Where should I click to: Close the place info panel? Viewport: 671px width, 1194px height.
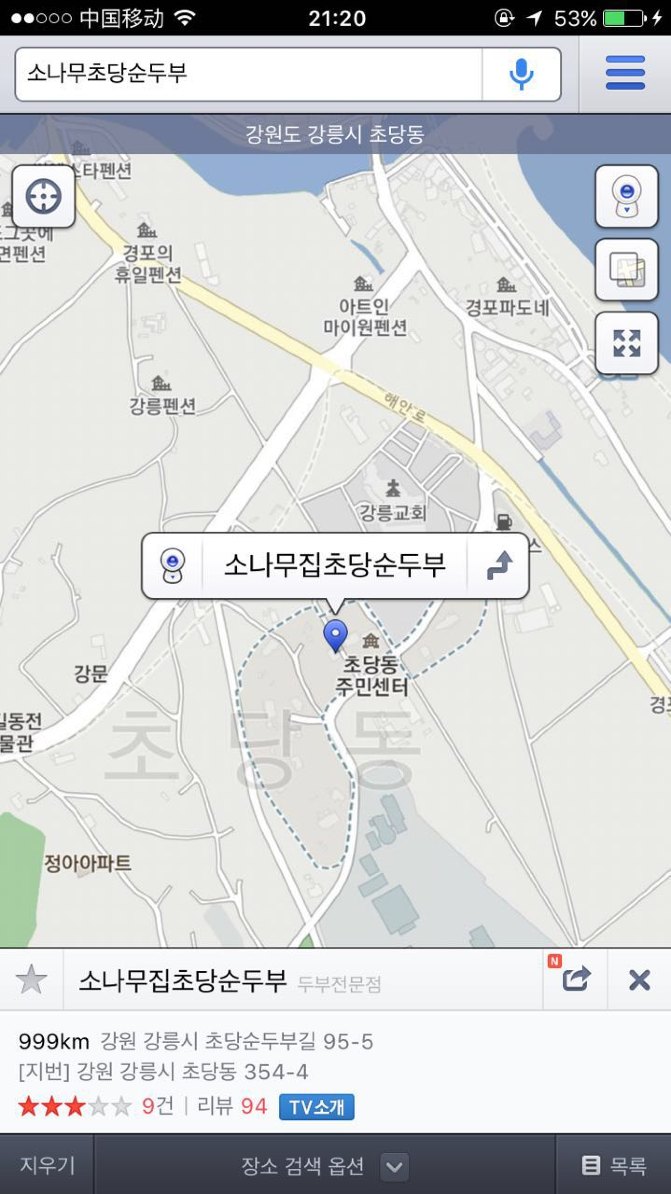coord(640,979)
